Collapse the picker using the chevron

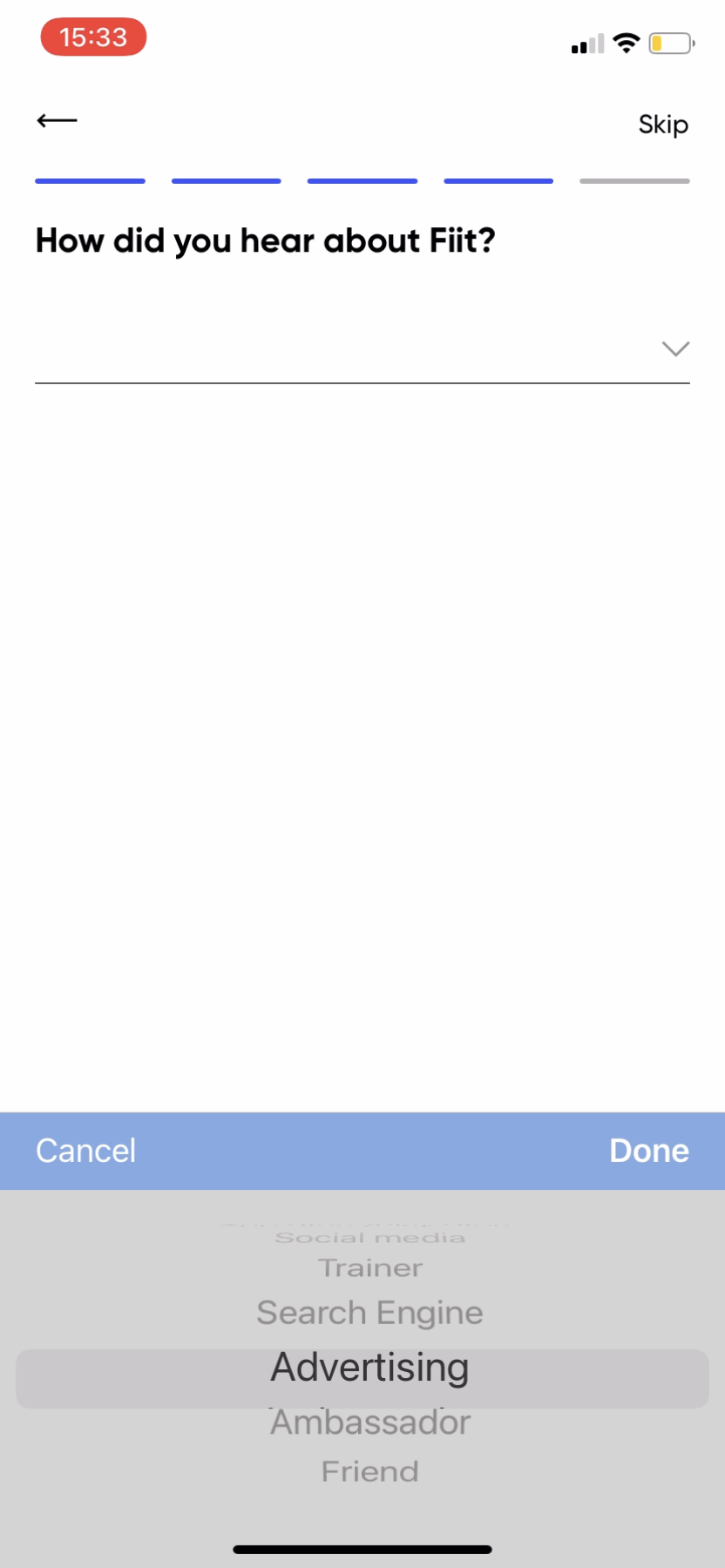[674, 348]
